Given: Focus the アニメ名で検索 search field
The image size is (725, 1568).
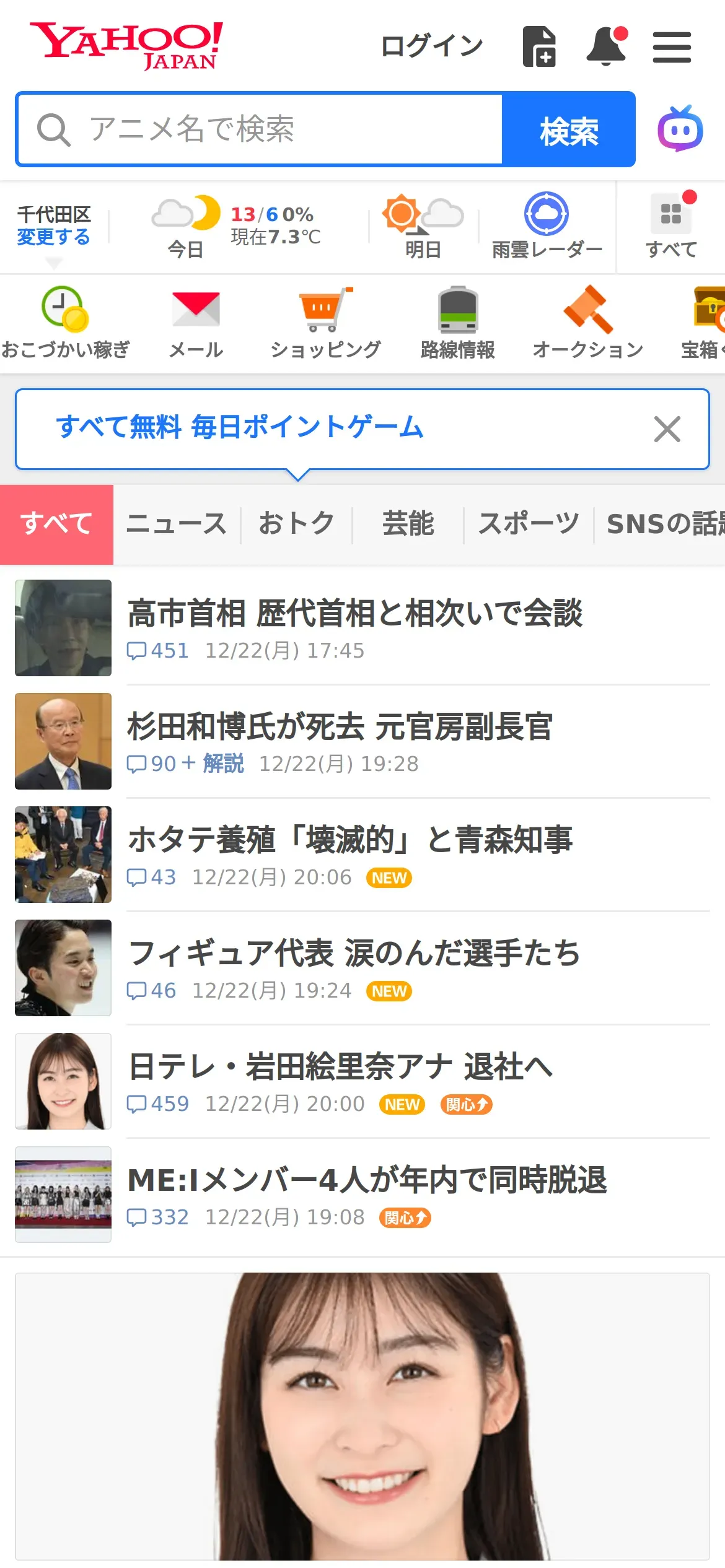Looking at the screenshot, I should [260, 129].
